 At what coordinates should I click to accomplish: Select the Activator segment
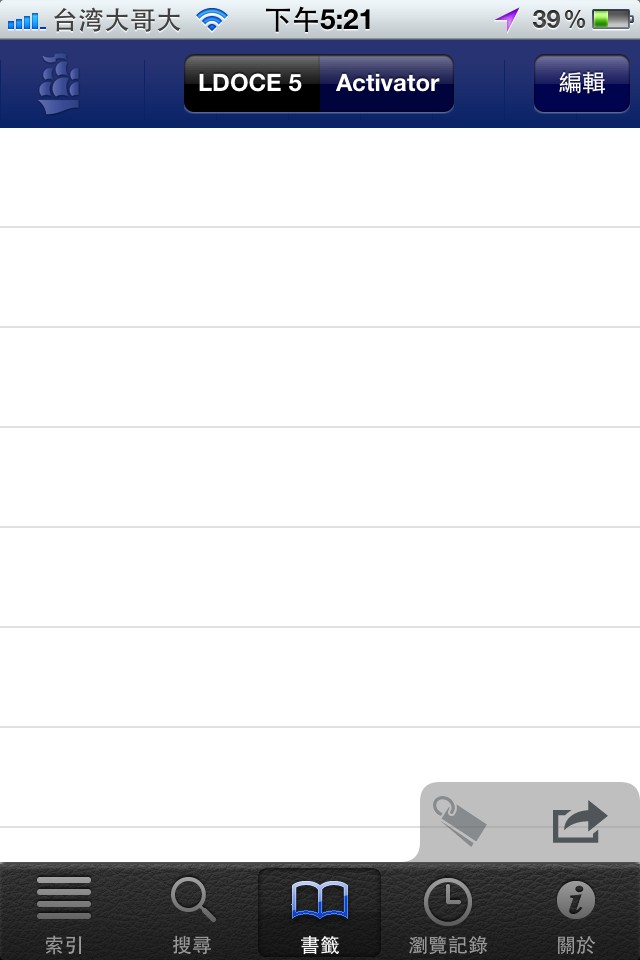(387, 83)
